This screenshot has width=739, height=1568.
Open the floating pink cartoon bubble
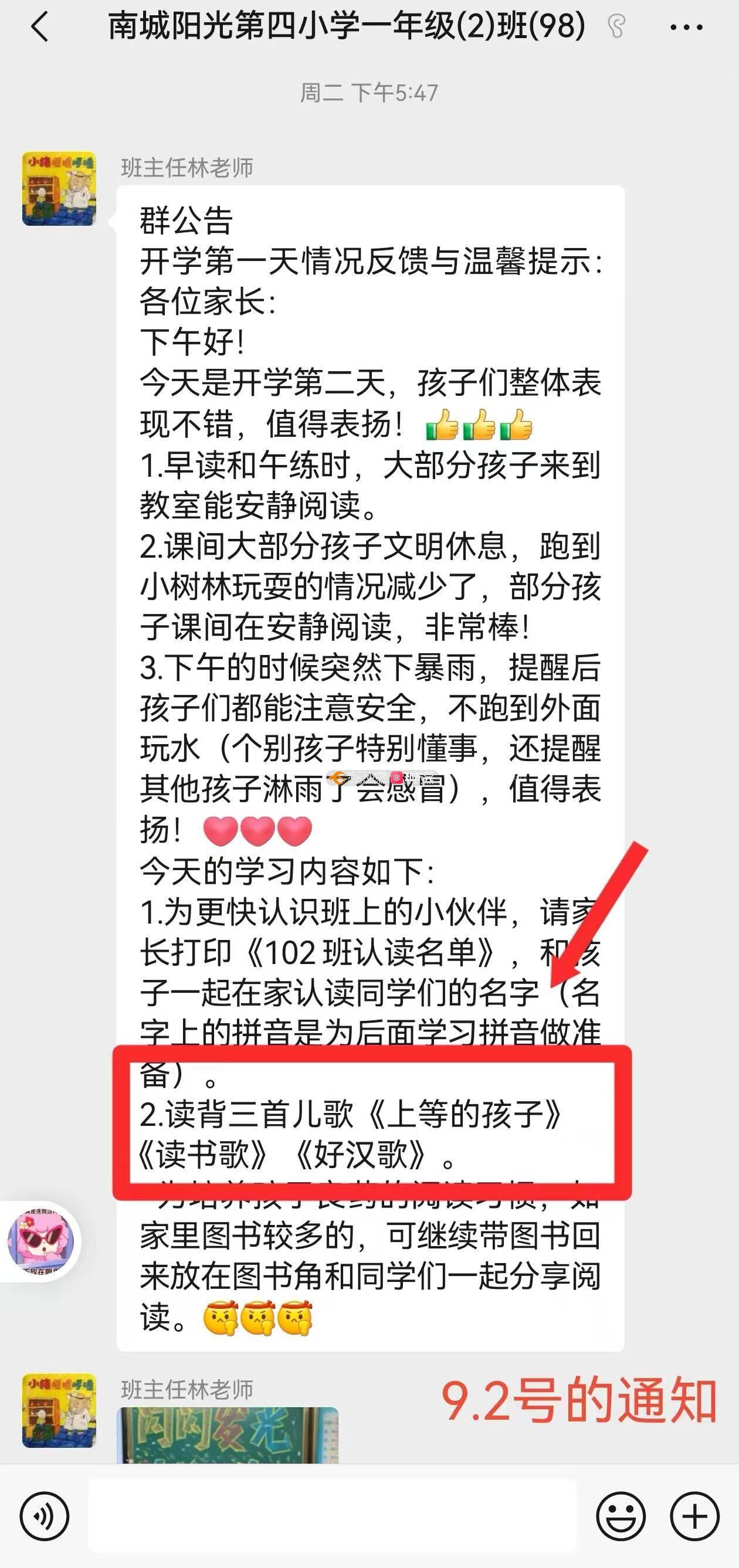40,1242
